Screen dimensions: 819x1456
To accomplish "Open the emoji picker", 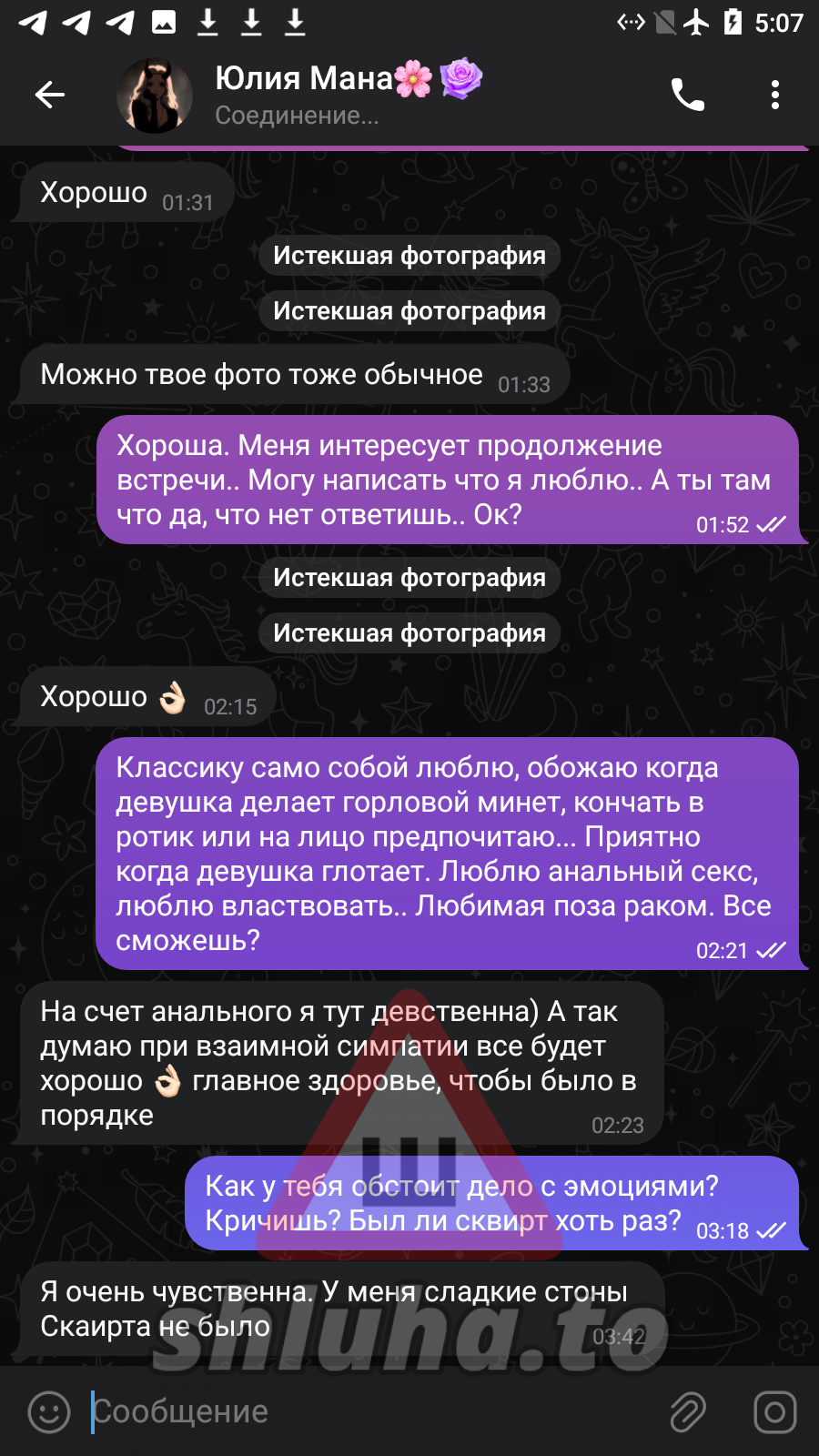I will click(x=49, y=1411).
